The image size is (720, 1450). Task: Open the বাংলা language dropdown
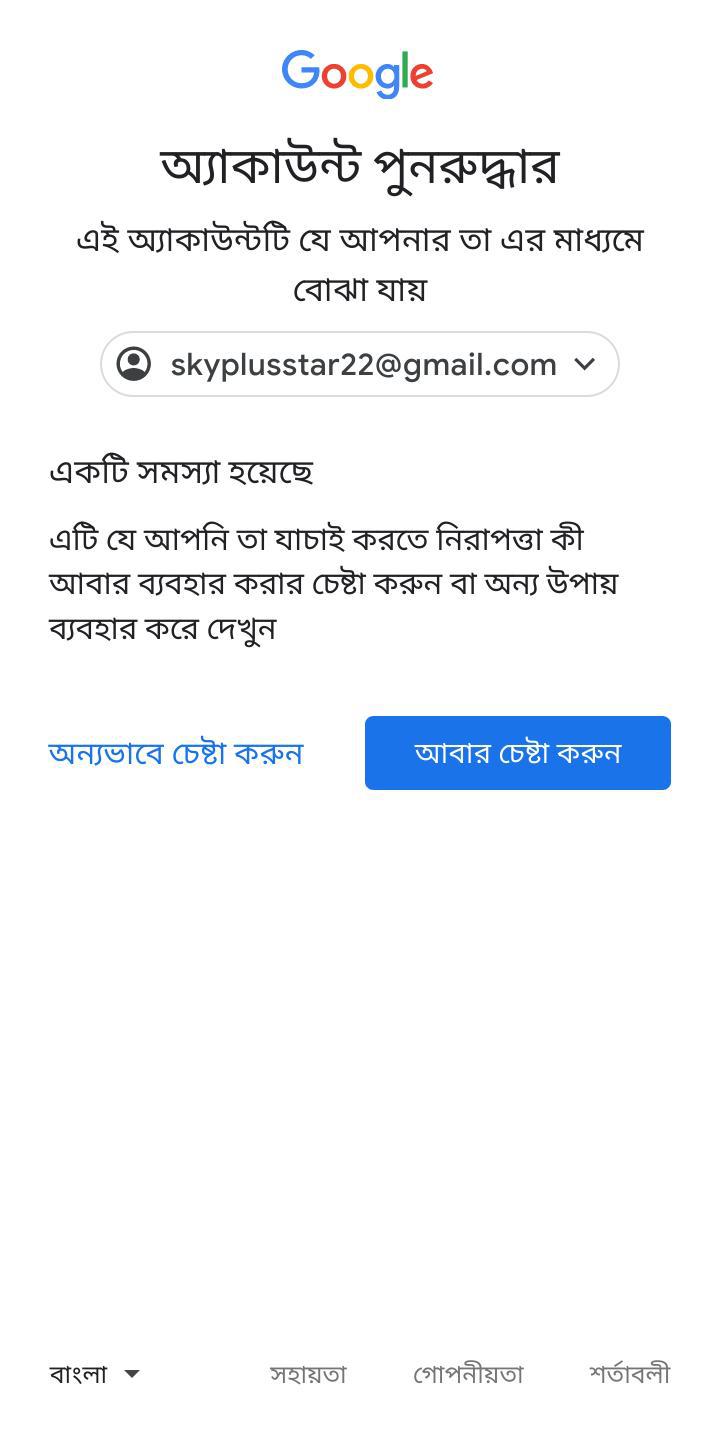tap(95, 1374)
